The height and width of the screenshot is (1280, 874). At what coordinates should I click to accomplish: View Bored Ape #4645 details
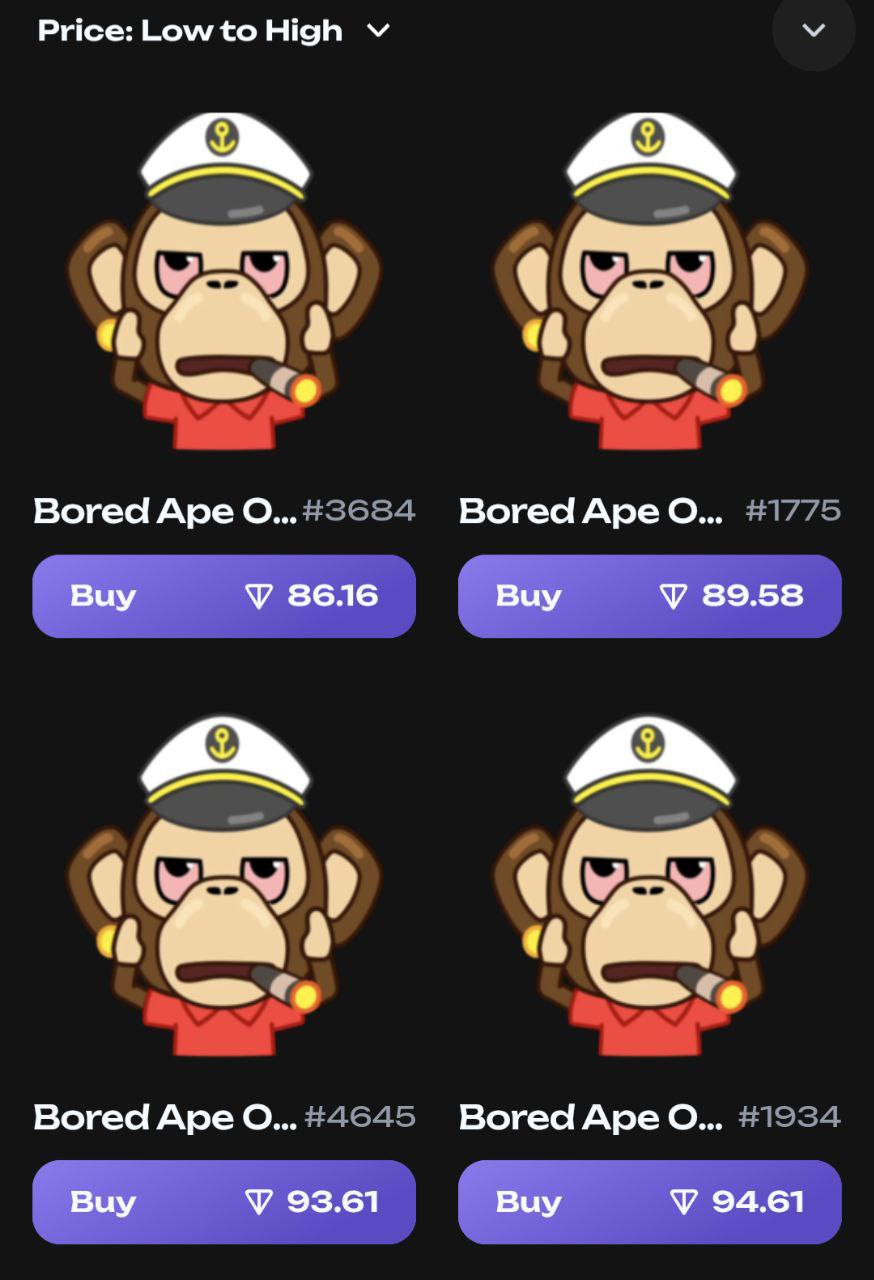pyautogui.click(x=224, y=890)
